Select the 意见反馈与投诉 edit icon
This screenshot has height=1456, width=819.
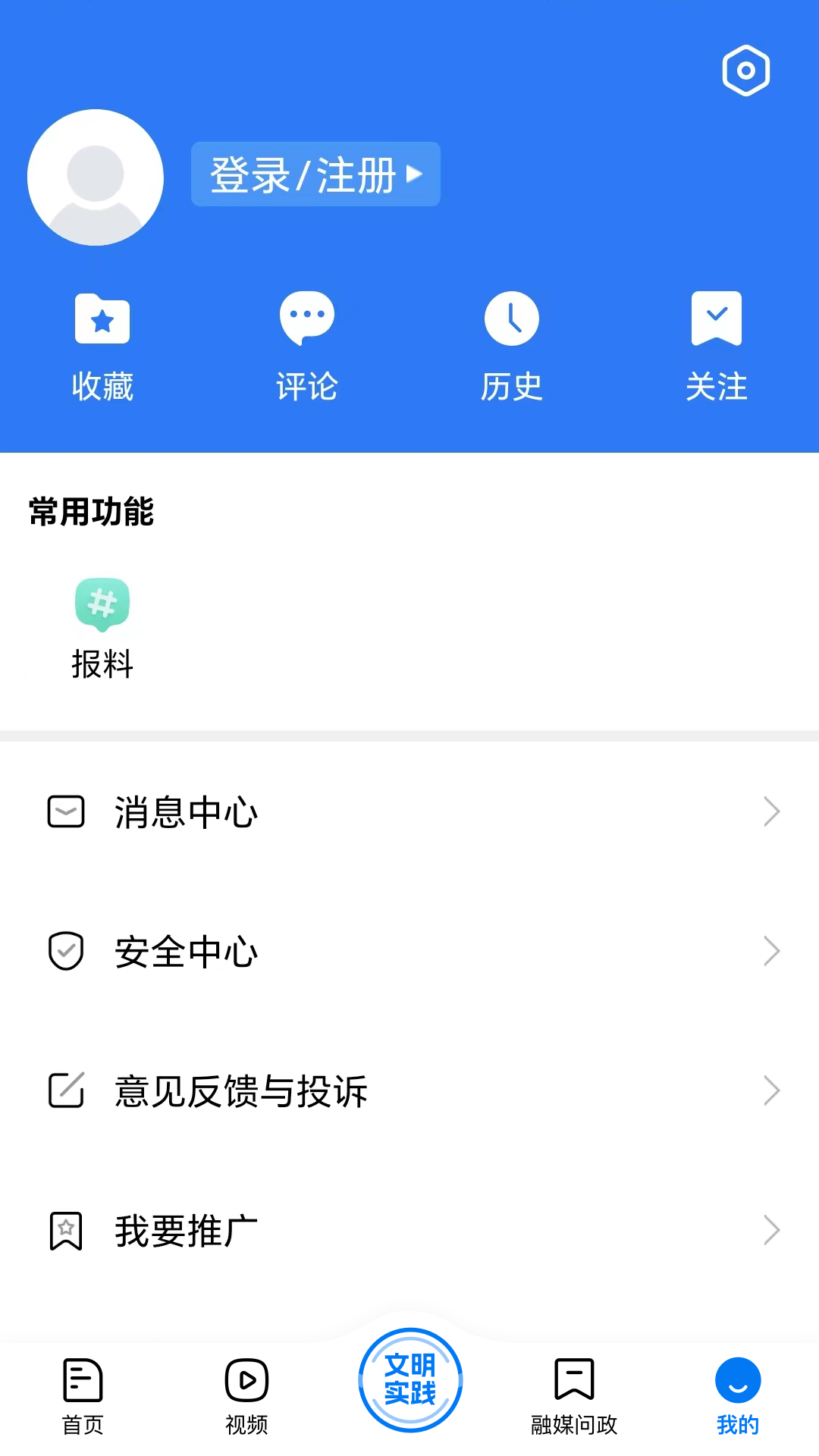[66, 1090]
